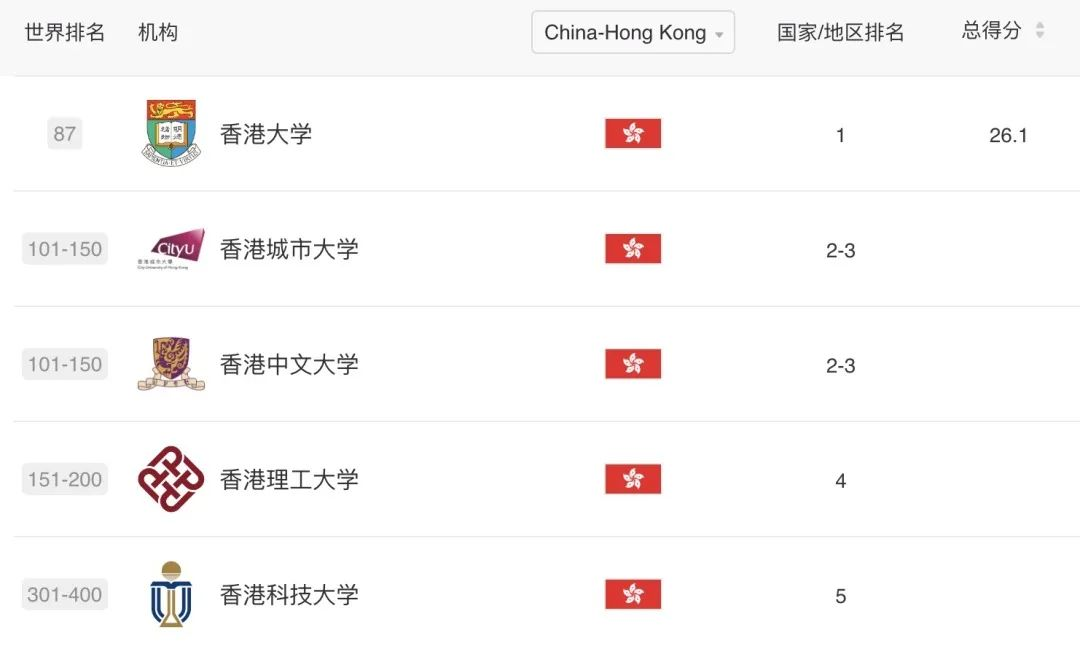Open 香港科技大学 institution page
This screenshot has width=1080, height=646.
click(289, 594)
